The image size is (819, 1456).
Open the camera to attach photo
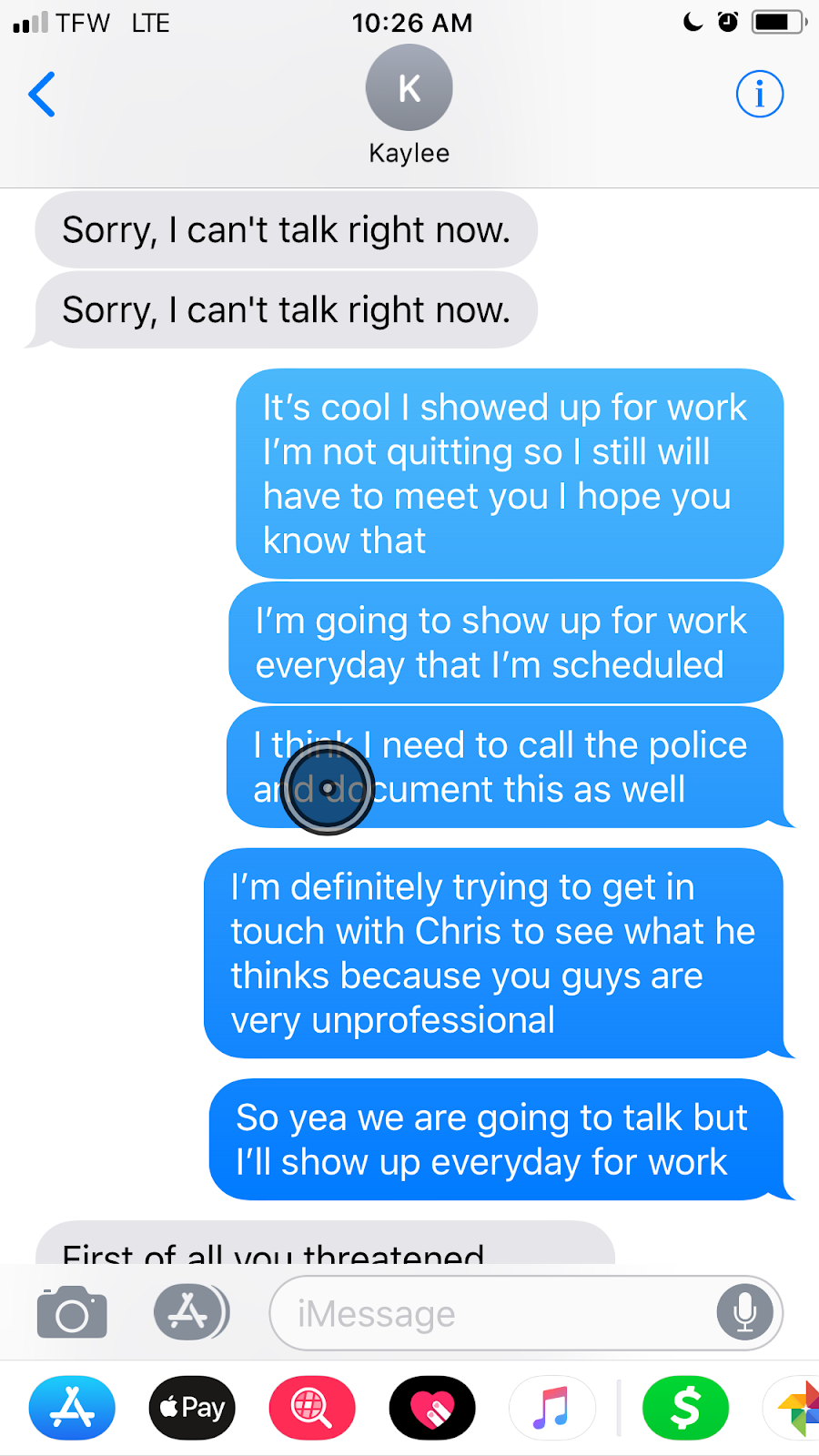pyautogui.click(x=72, y=1312)
